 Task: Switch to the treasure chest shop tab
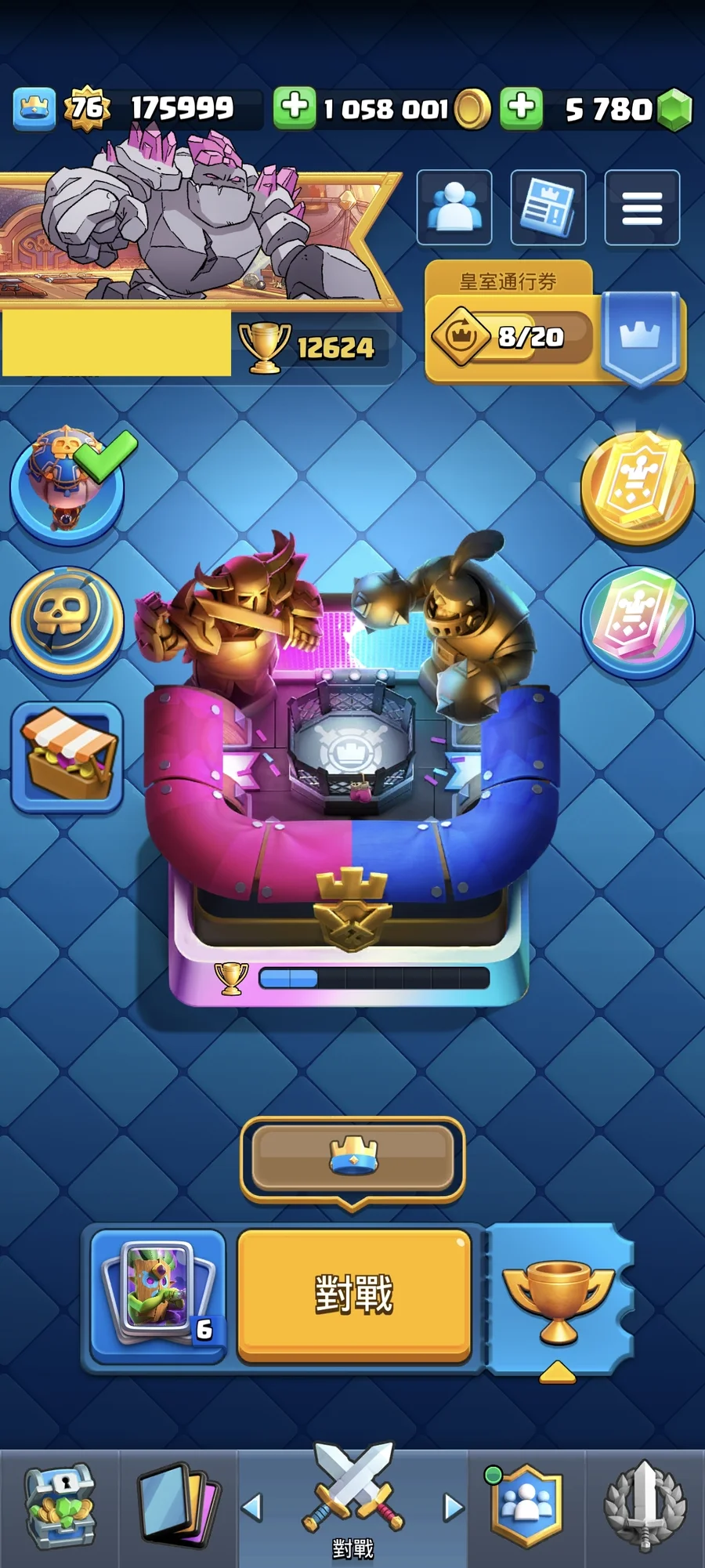click(60, 1507)
